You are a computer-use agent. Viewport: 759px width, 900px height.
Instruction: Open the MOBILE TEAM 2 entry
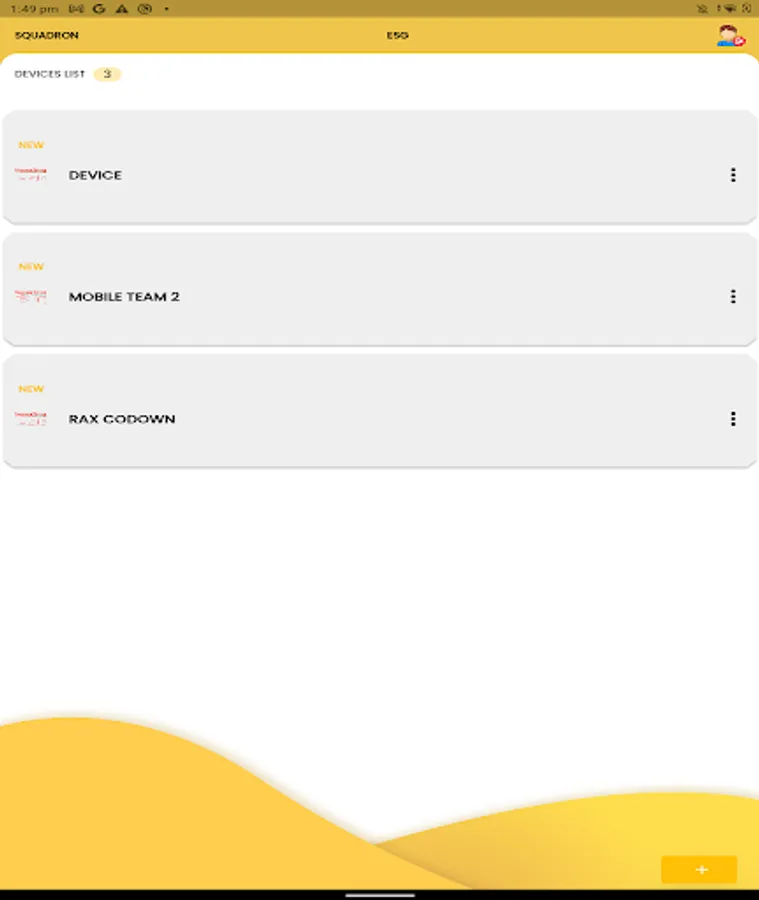pyautogui.click(x=123, y=296)
